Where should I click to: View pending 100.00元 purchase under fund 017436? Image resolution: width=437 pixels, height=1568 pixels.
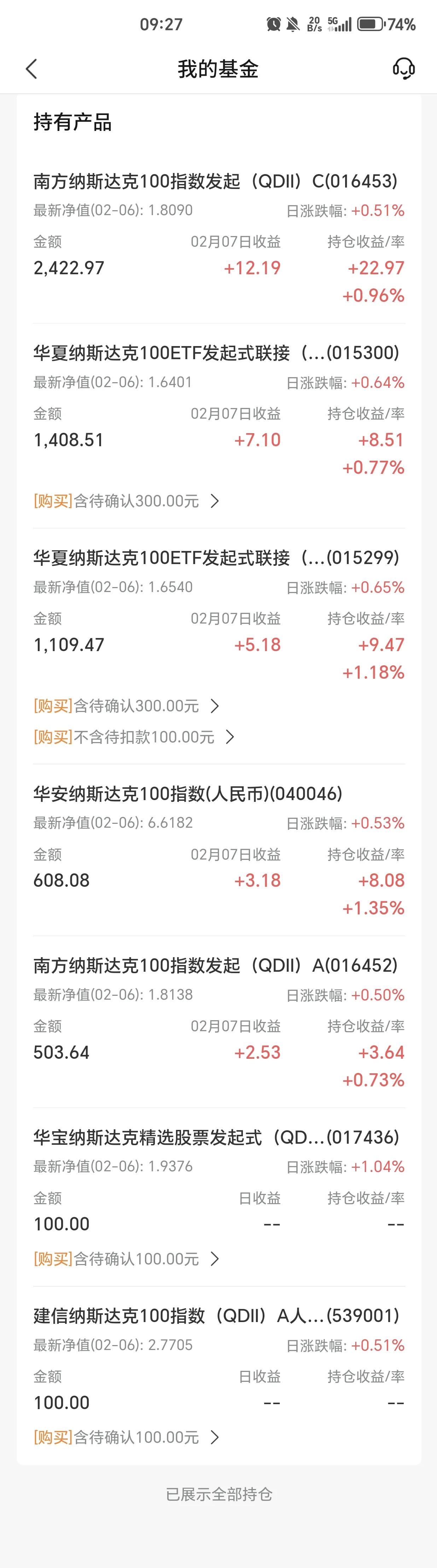127,1259
